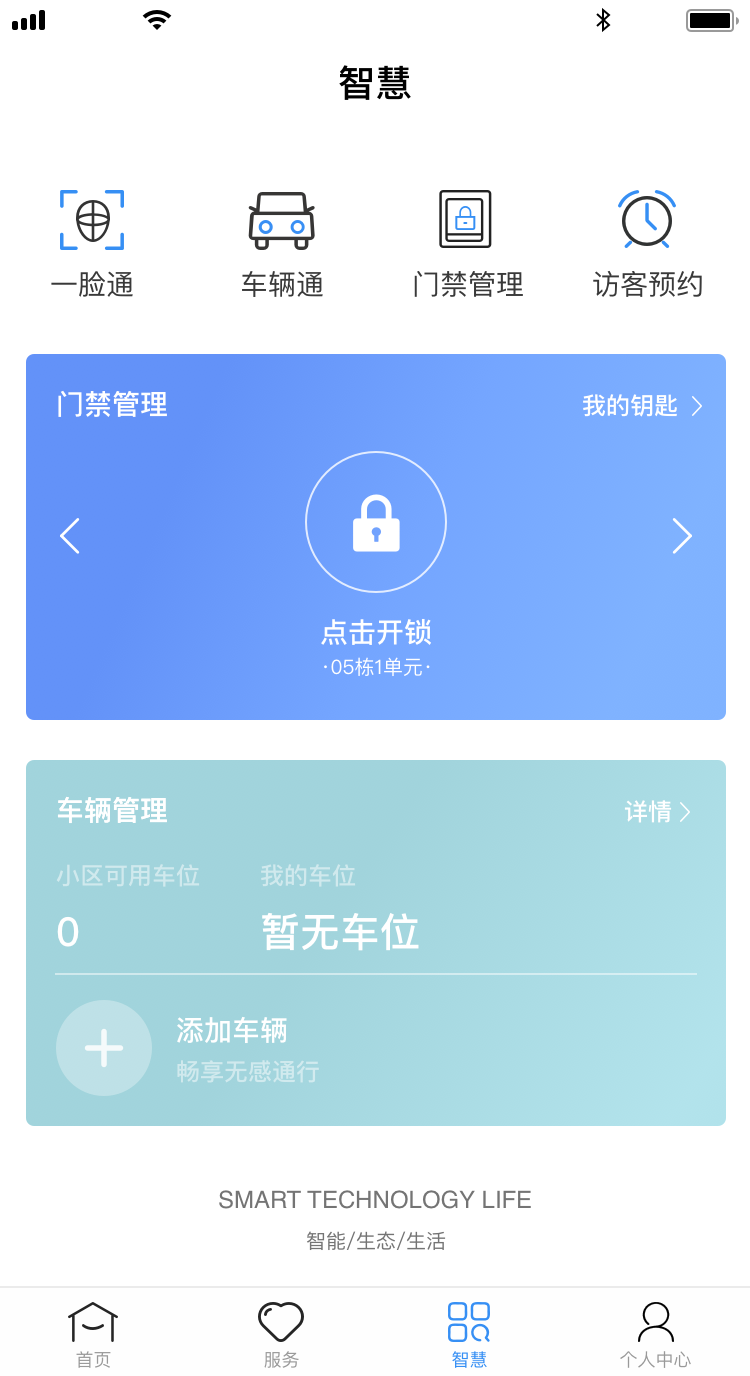Viewport: 750px width, 1376px height.
Task: Tap the lock to 点击开锁
Action: pos(376,522)
